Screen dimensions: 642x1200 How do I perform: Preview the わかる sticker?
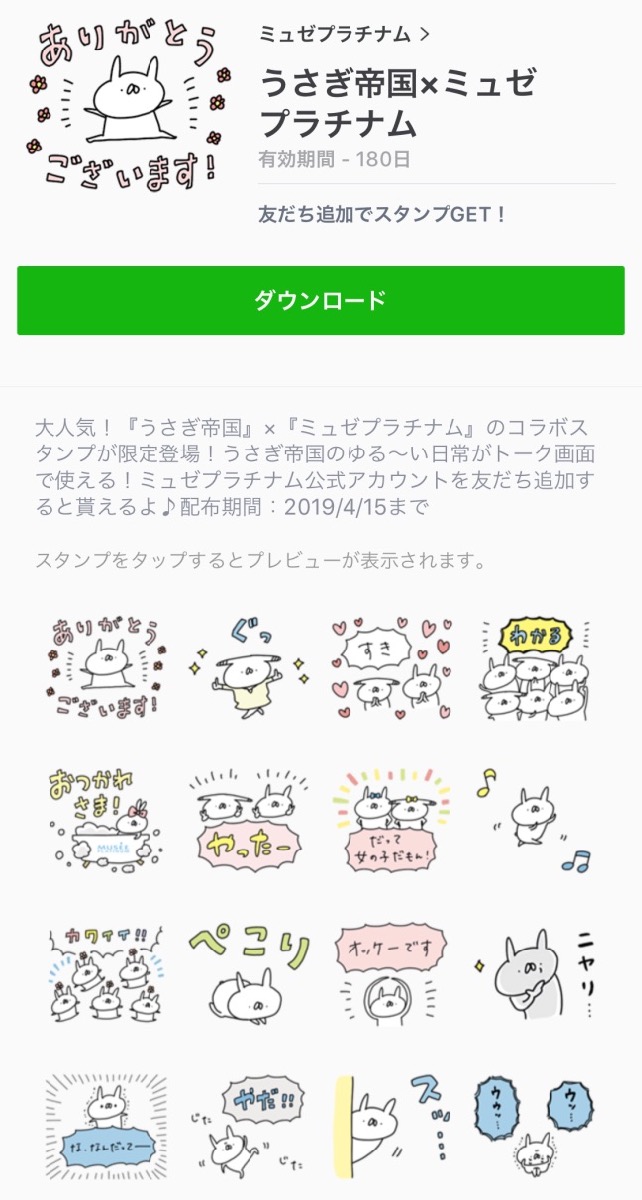(533, 668)
